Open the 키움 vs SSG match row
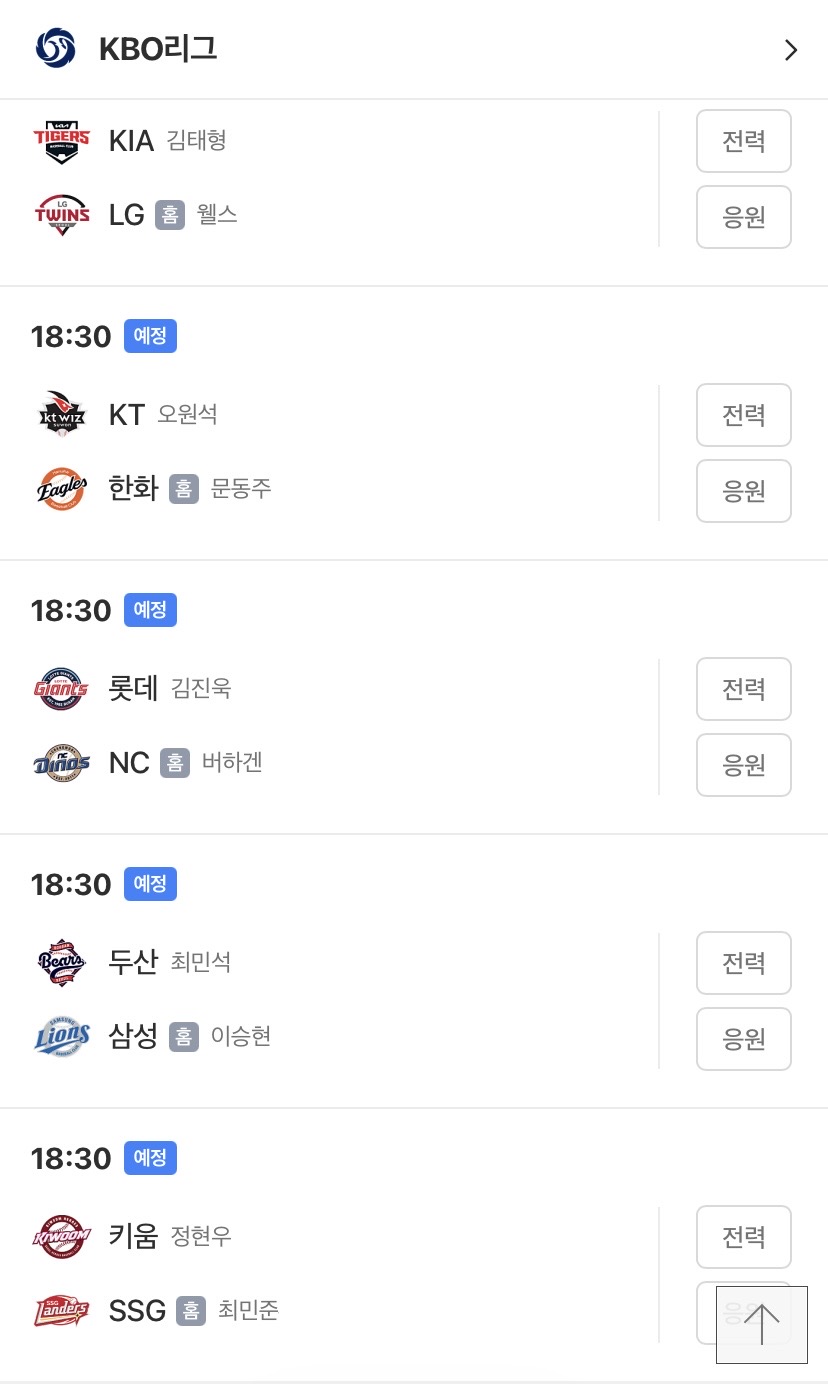The image size is (828, 1384). pyautogui.click(x=340, y=1274)
